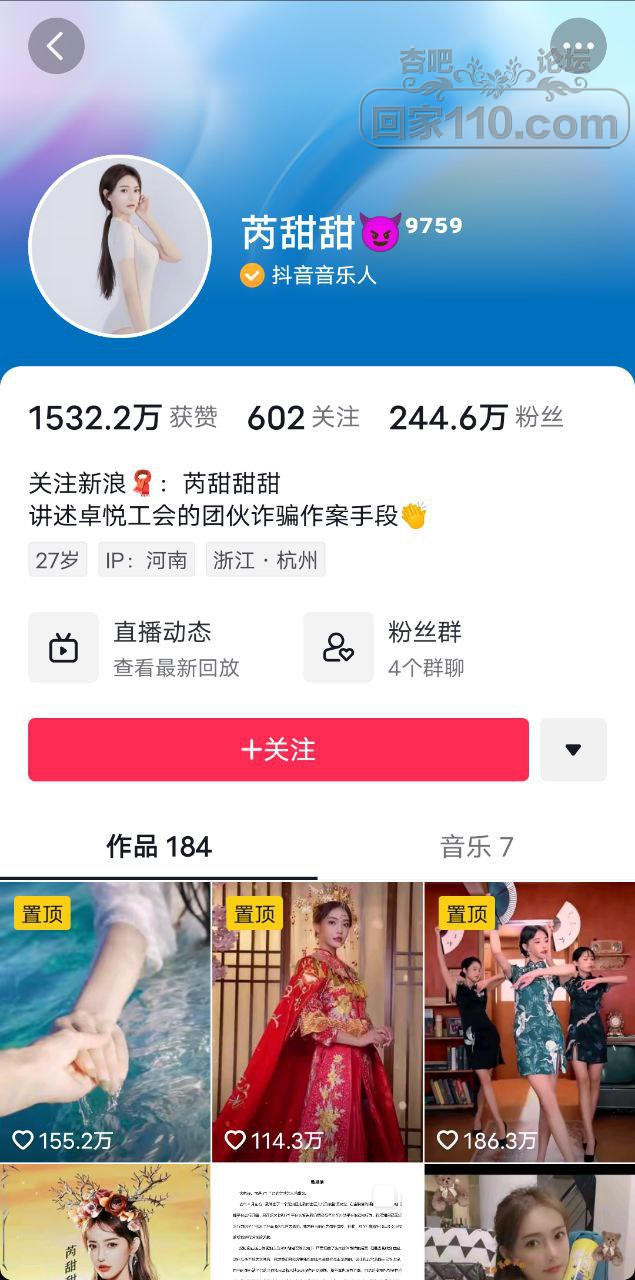Open the 602 关注 following list

pos(303,418)
